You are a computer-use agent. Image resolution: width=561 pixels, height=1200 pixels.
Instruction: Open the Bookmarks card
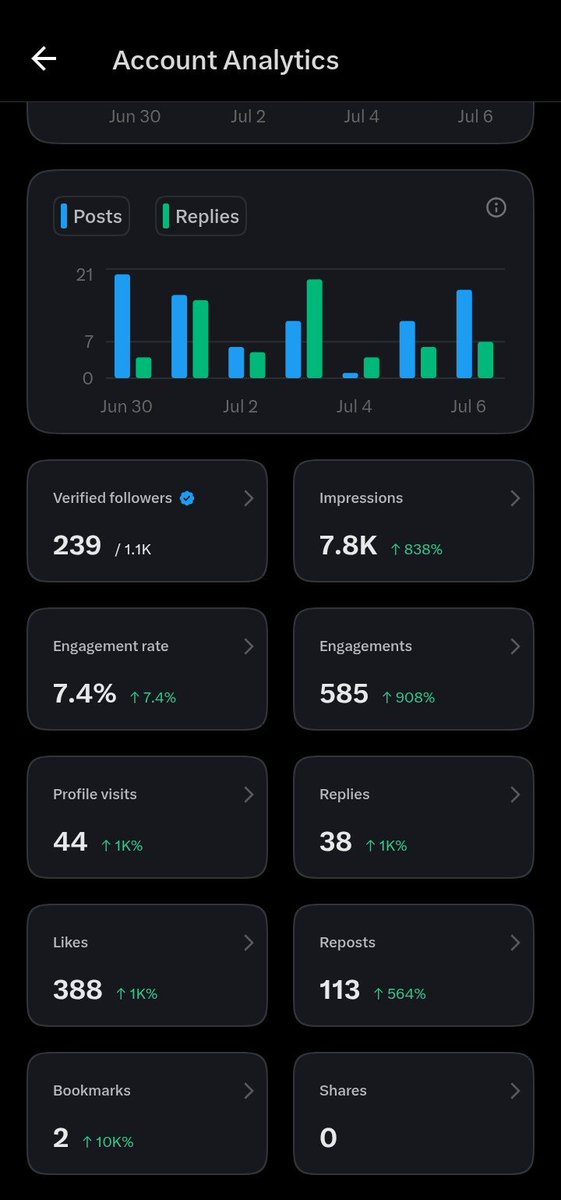[x=147, y=1113]
